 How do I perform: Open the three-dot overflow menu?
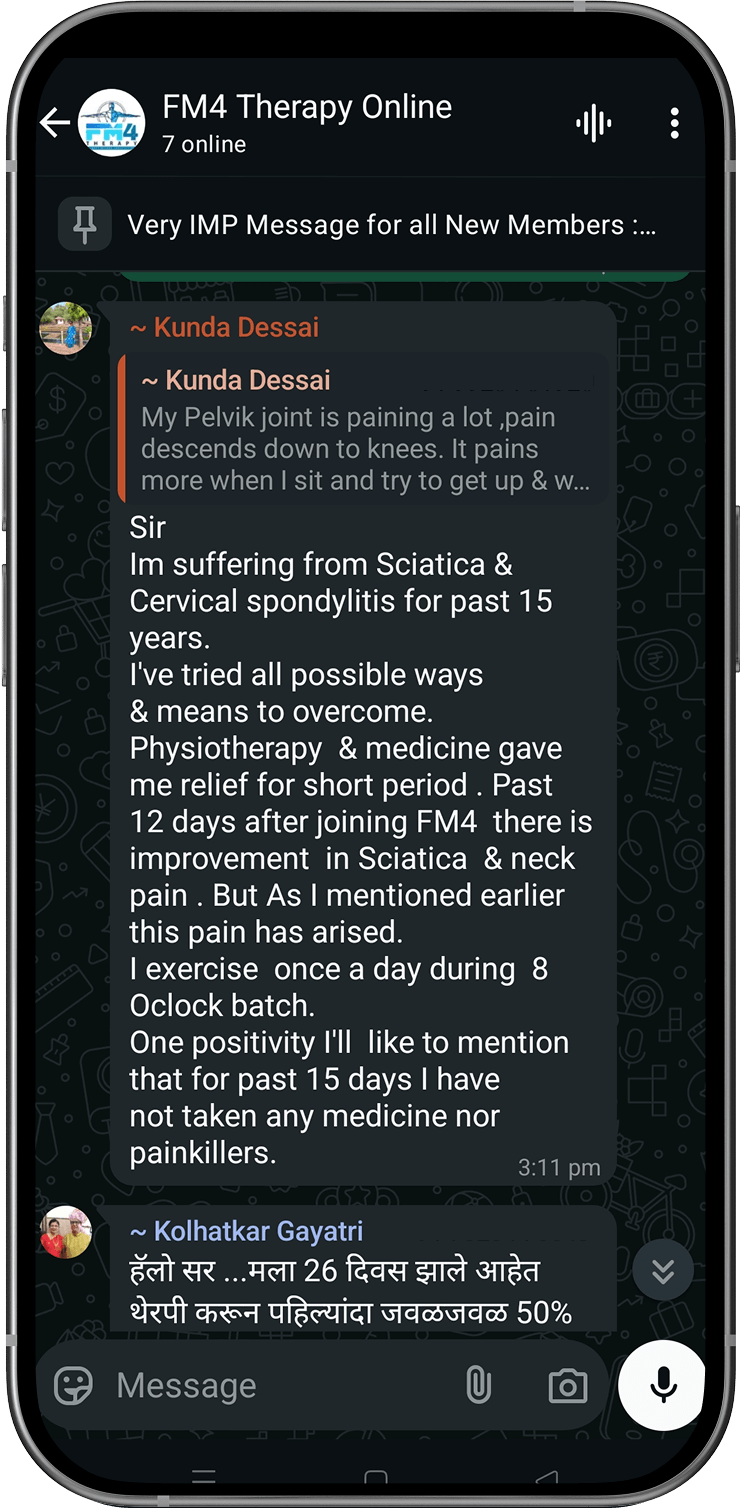tap(674, 123)
